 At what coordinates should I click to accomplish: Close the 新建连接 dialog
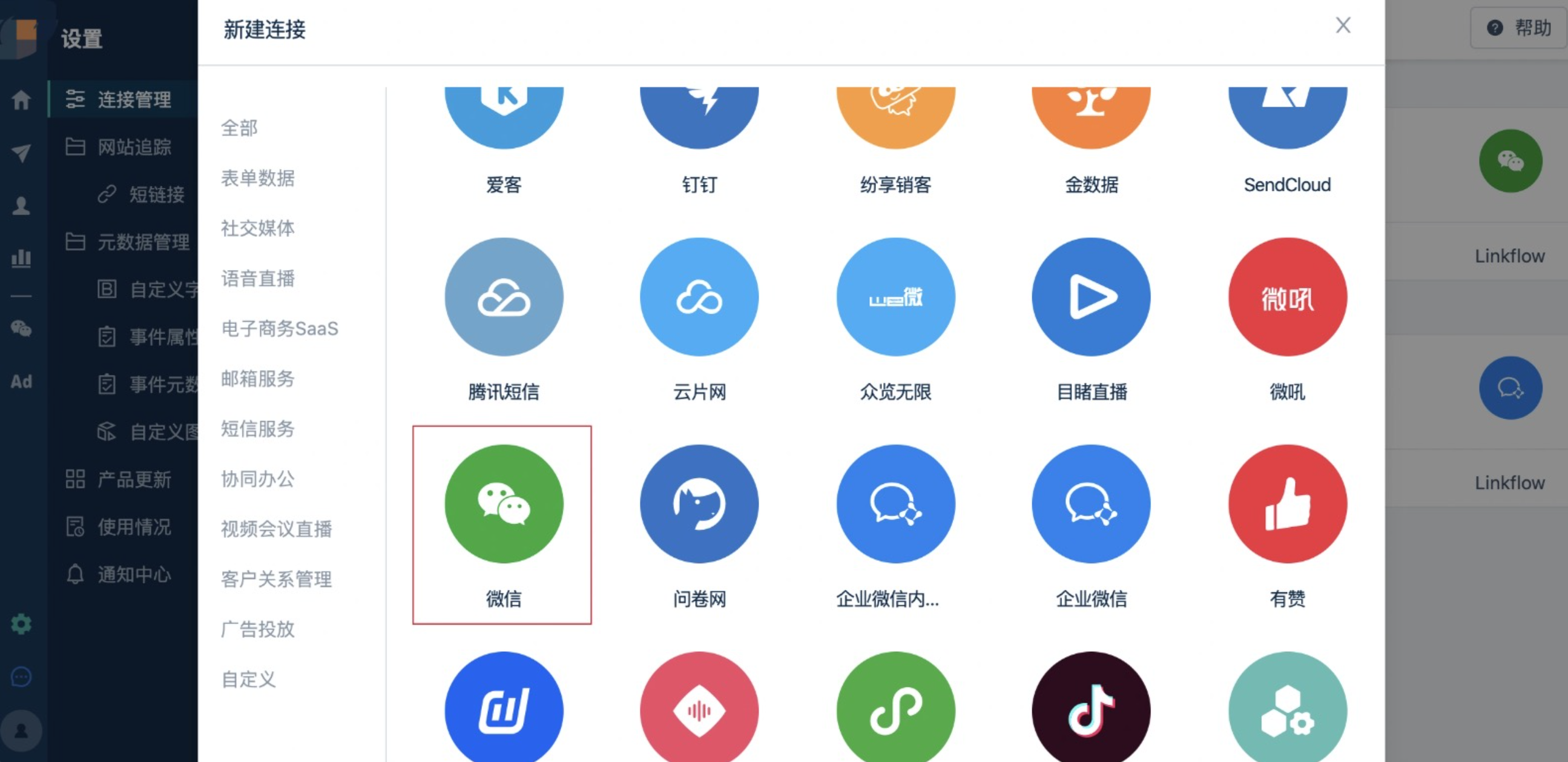coord(1343,25)
